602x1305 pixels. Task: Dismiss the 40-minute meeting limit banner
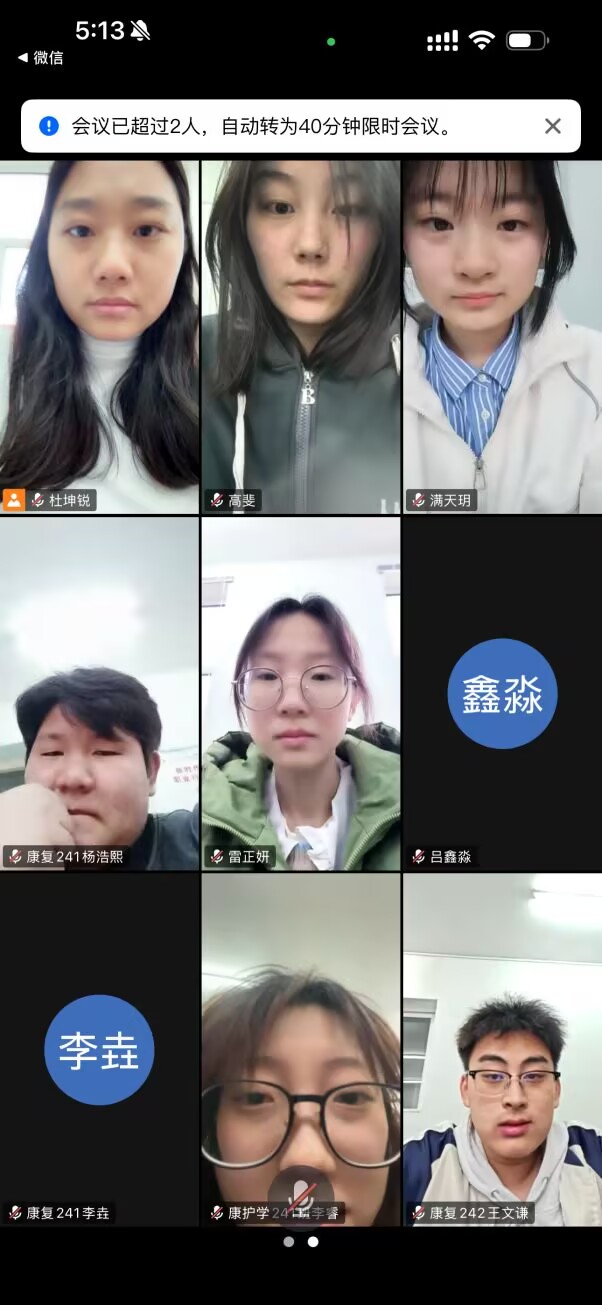click(552, 126)
